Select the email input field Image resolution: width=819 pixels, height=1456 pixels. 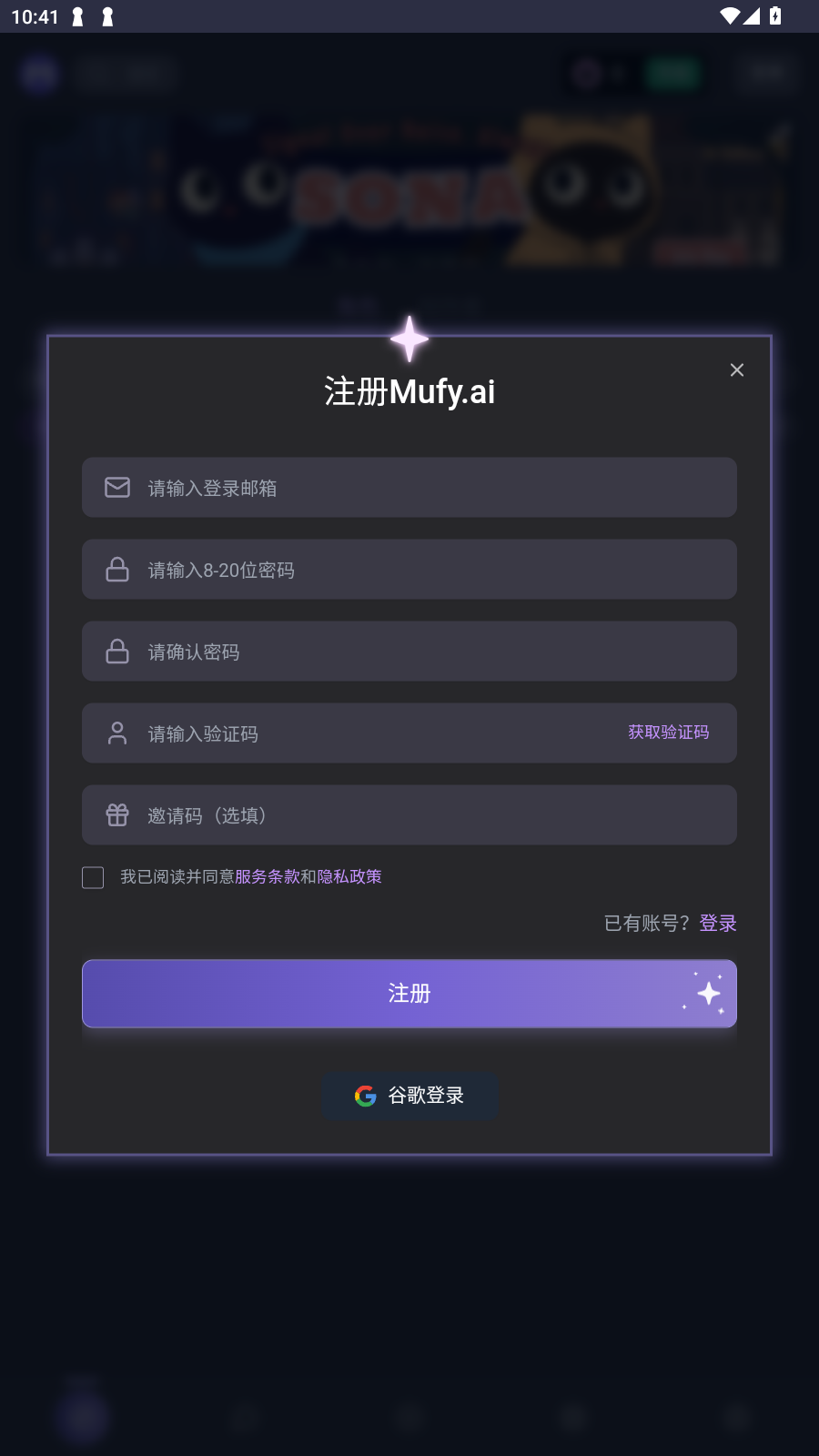tap(409, 487)
